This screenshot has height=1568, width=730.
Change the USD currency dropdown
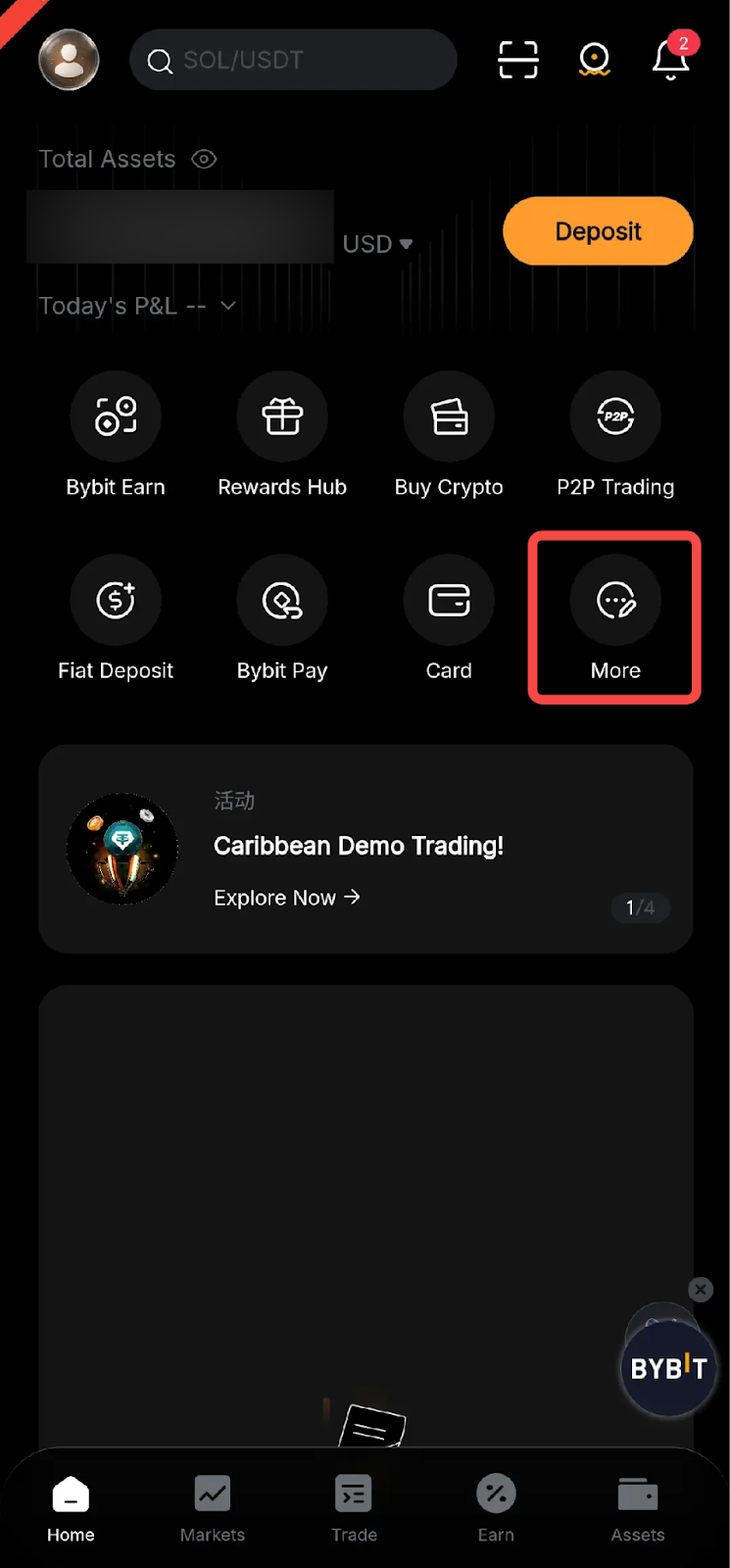click(378, 244)
